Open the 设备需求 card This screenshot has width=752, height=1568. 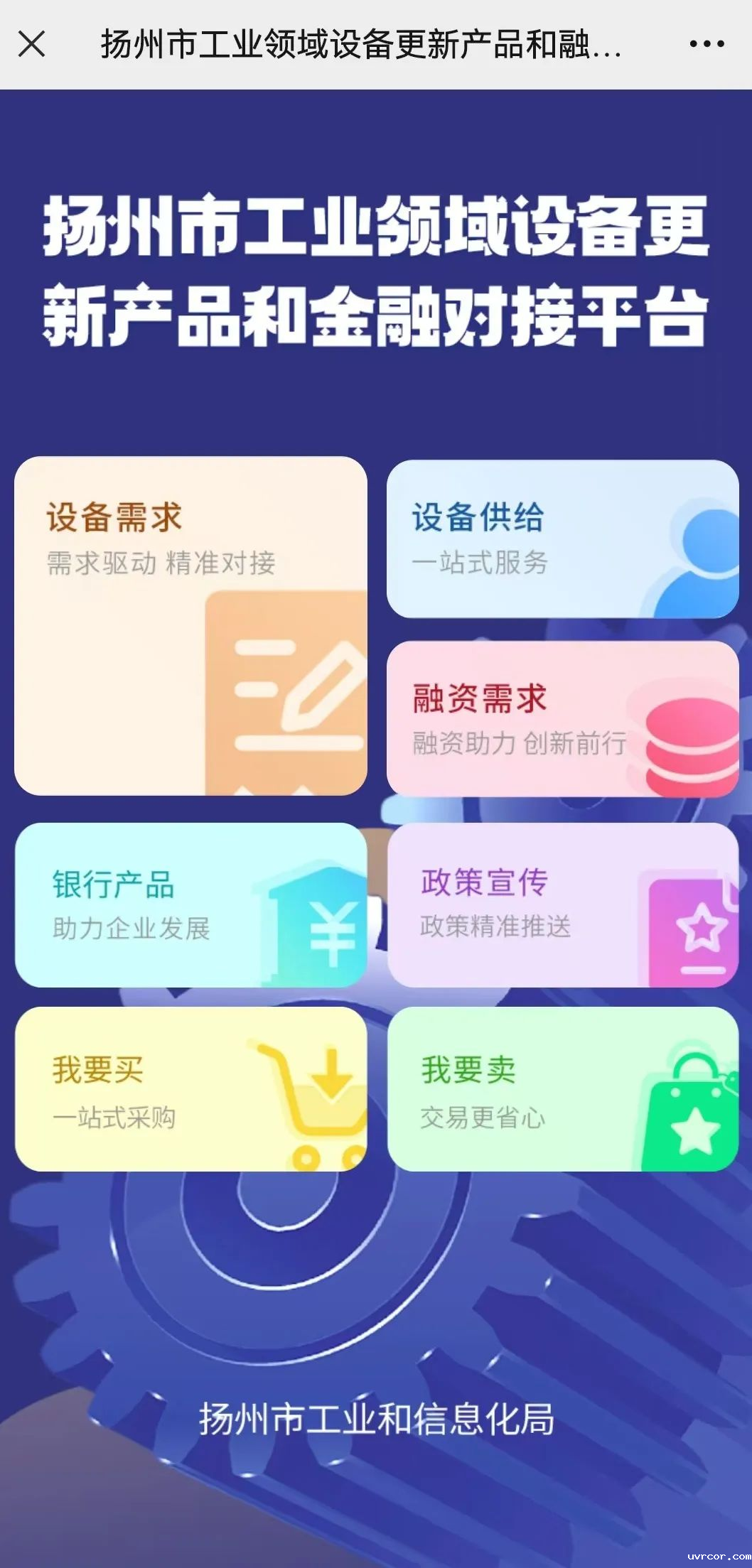[190, 625]
